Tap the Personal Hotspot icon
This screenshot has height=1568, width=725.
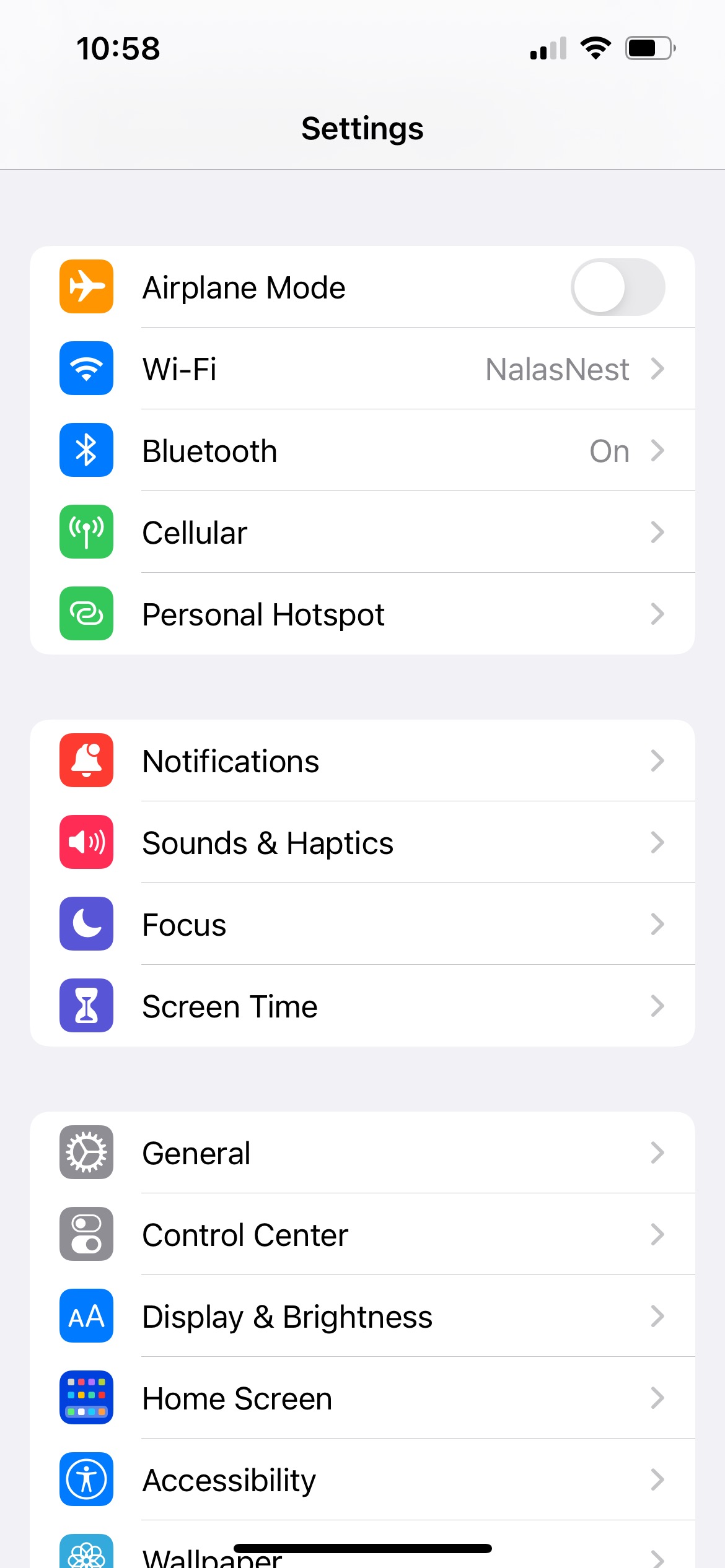(86, 614)
